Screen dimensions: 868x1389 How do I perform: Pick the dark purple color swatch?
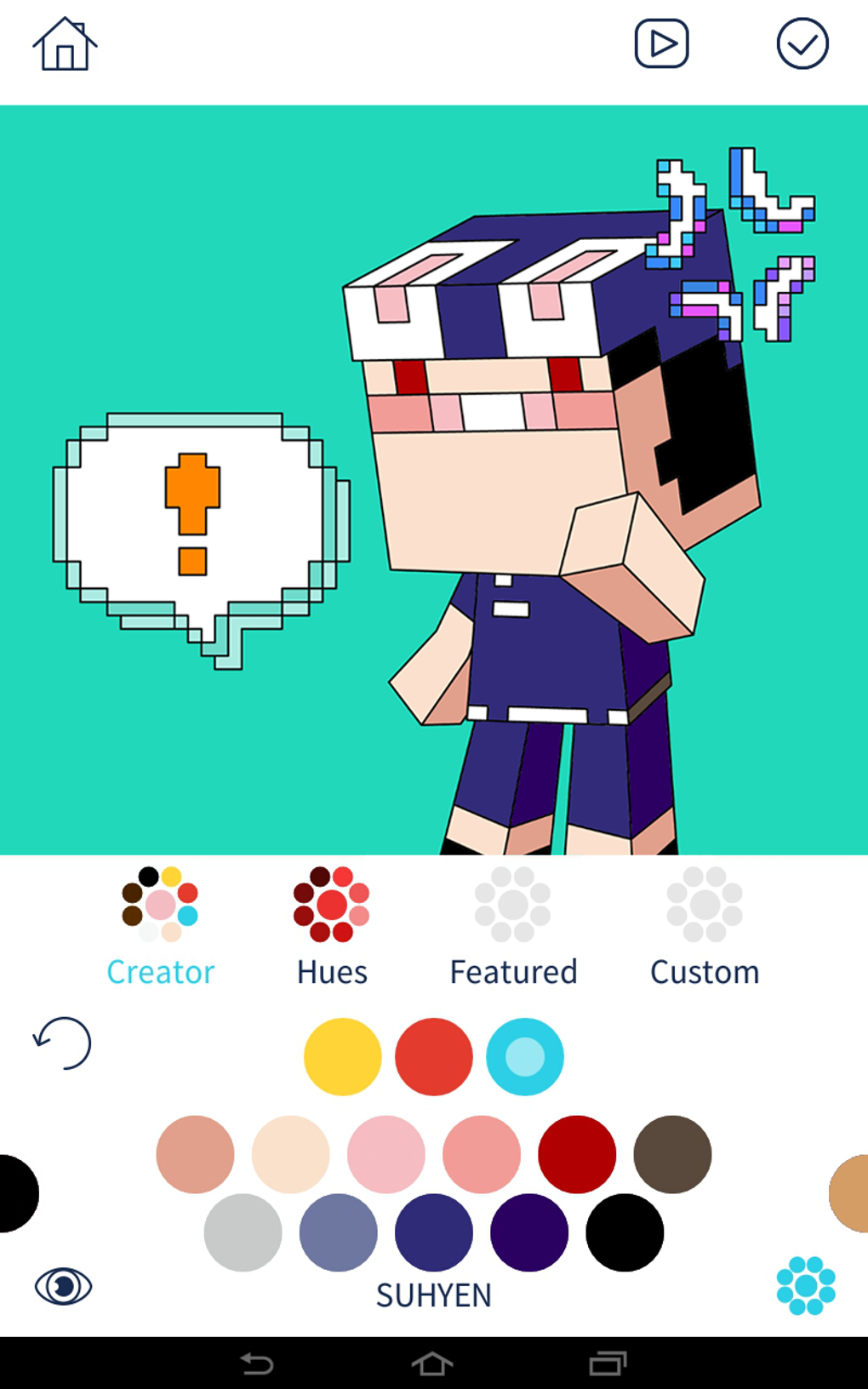click(x=529, y=1232)
